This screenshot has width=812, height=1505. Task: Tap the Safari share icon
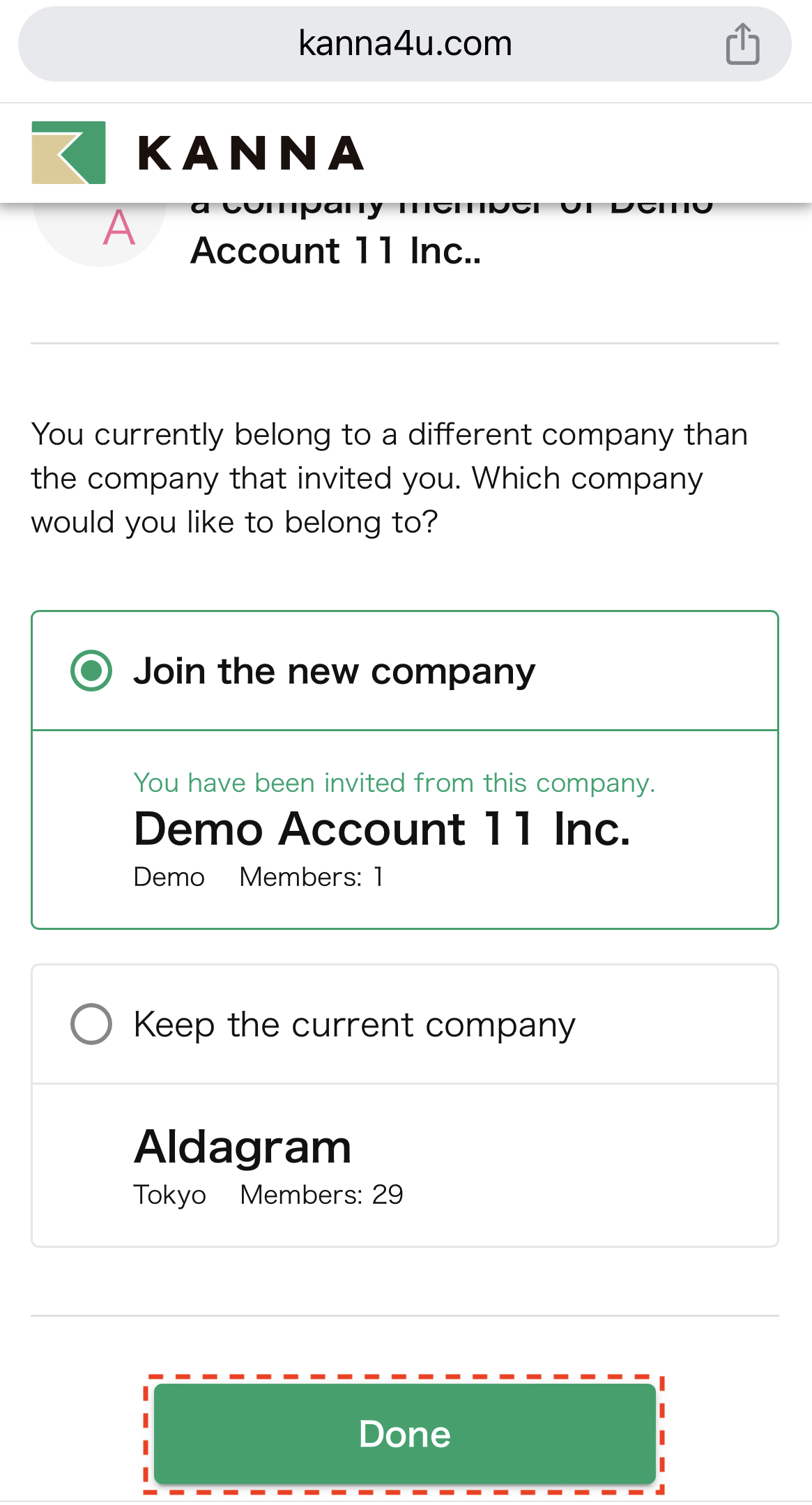pyautogui.click(x=742, y=43)
